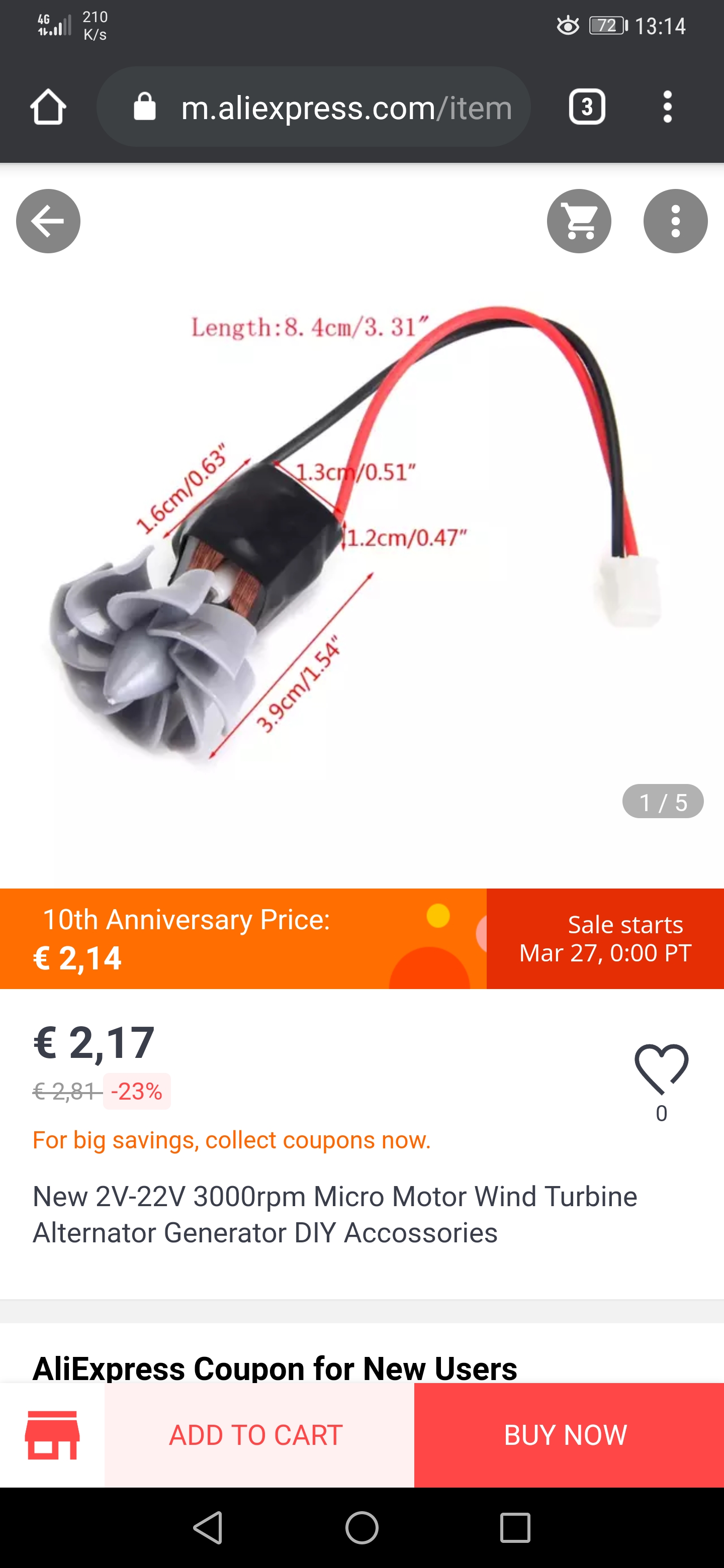This screenshot has height=1568, width=724.
Task: Visit the seller's store
Action: [52, 1435]
